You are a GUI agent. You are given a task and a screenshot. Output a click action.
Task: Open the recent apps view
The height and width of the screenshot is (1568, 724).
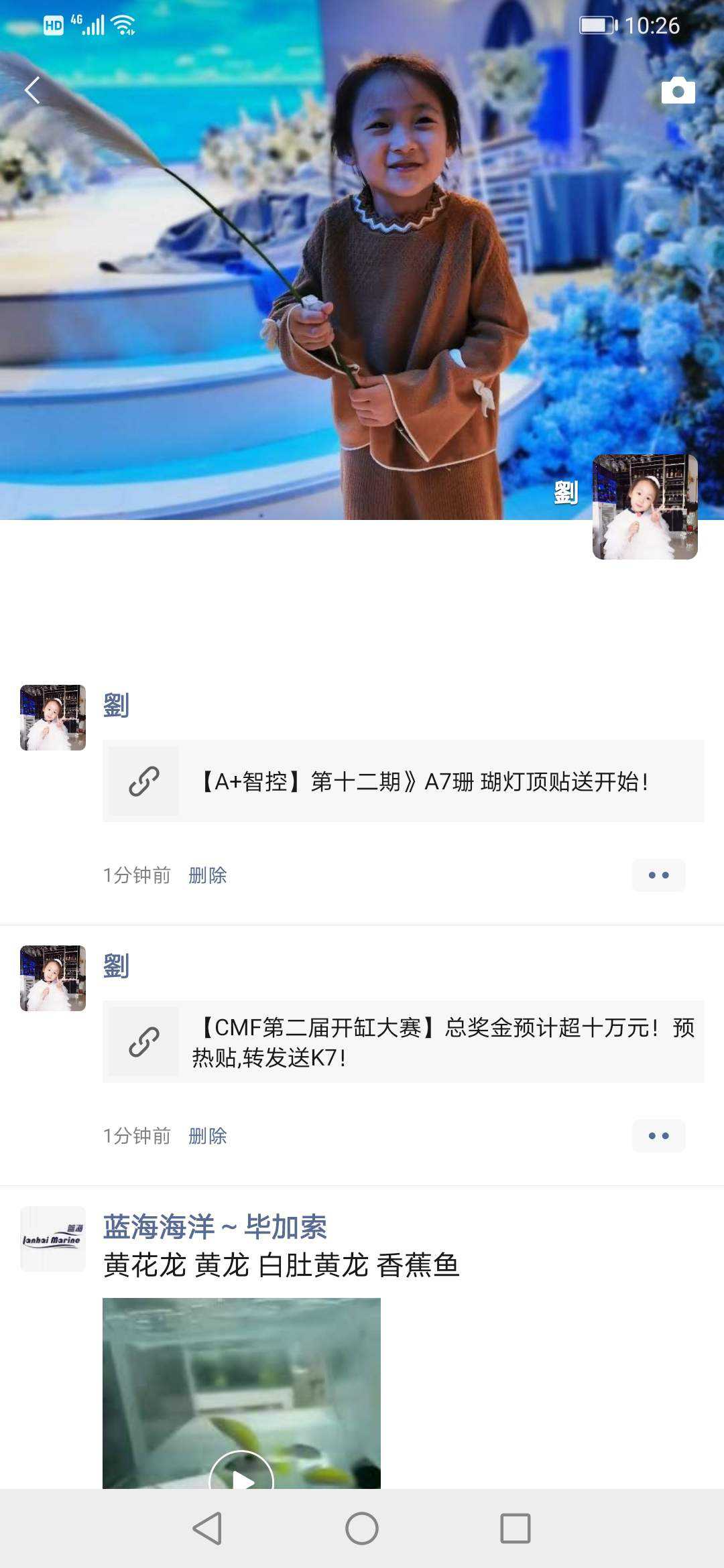pos(516,1528)
